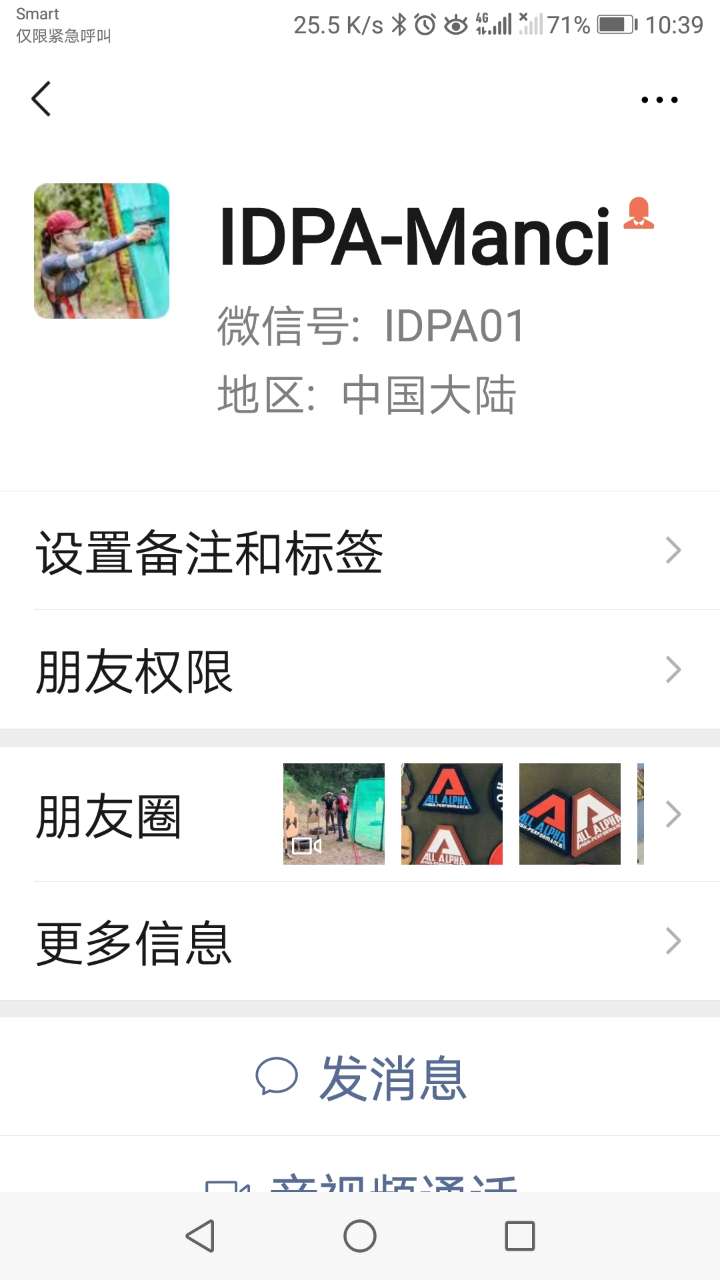Viewport: 720px width, 1280px height.
Task: Open the 朋友圈 moments row
Action: [360, 815]
